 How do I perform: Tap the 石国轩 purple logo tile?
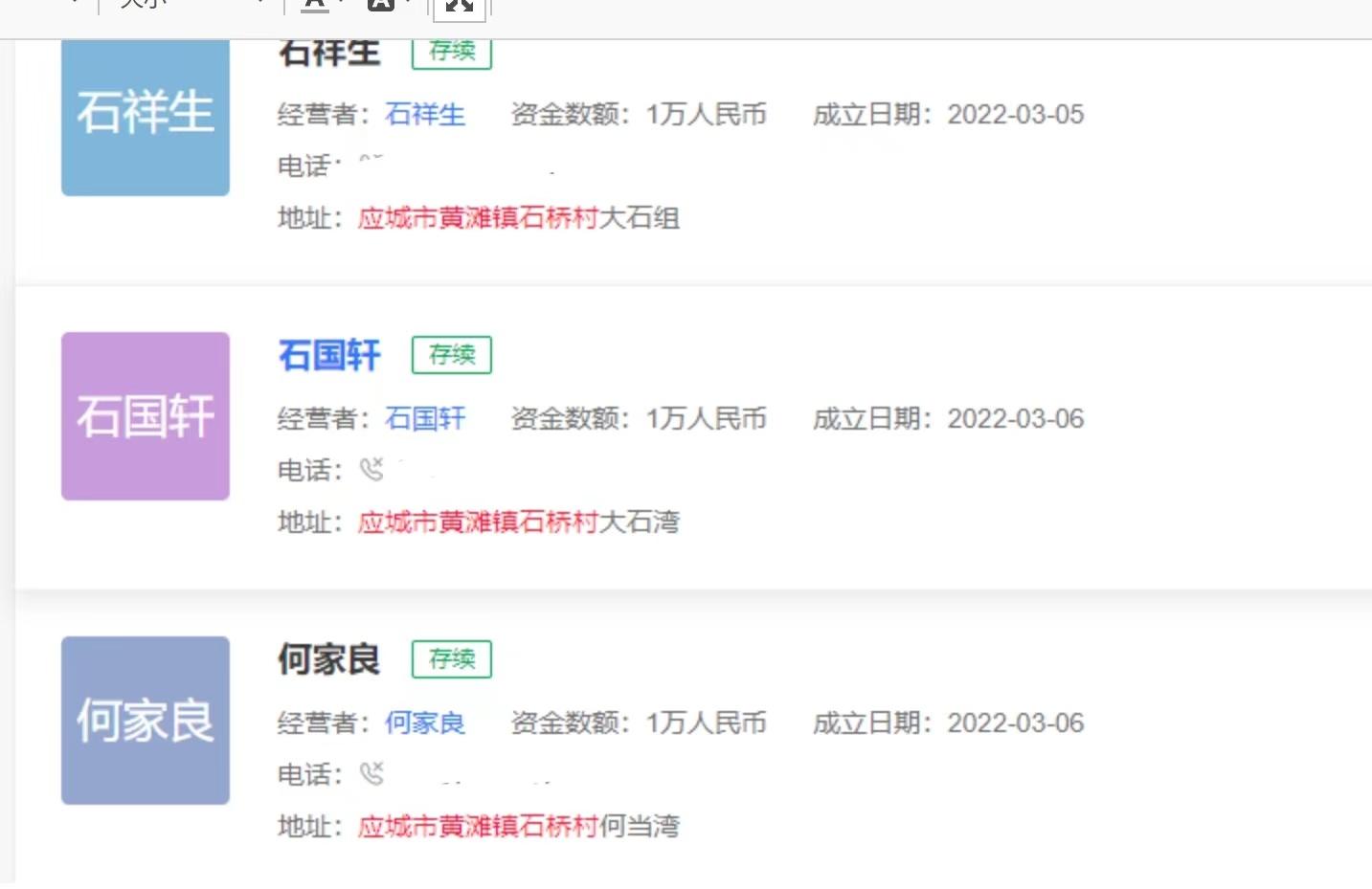[x=146, y=416]
